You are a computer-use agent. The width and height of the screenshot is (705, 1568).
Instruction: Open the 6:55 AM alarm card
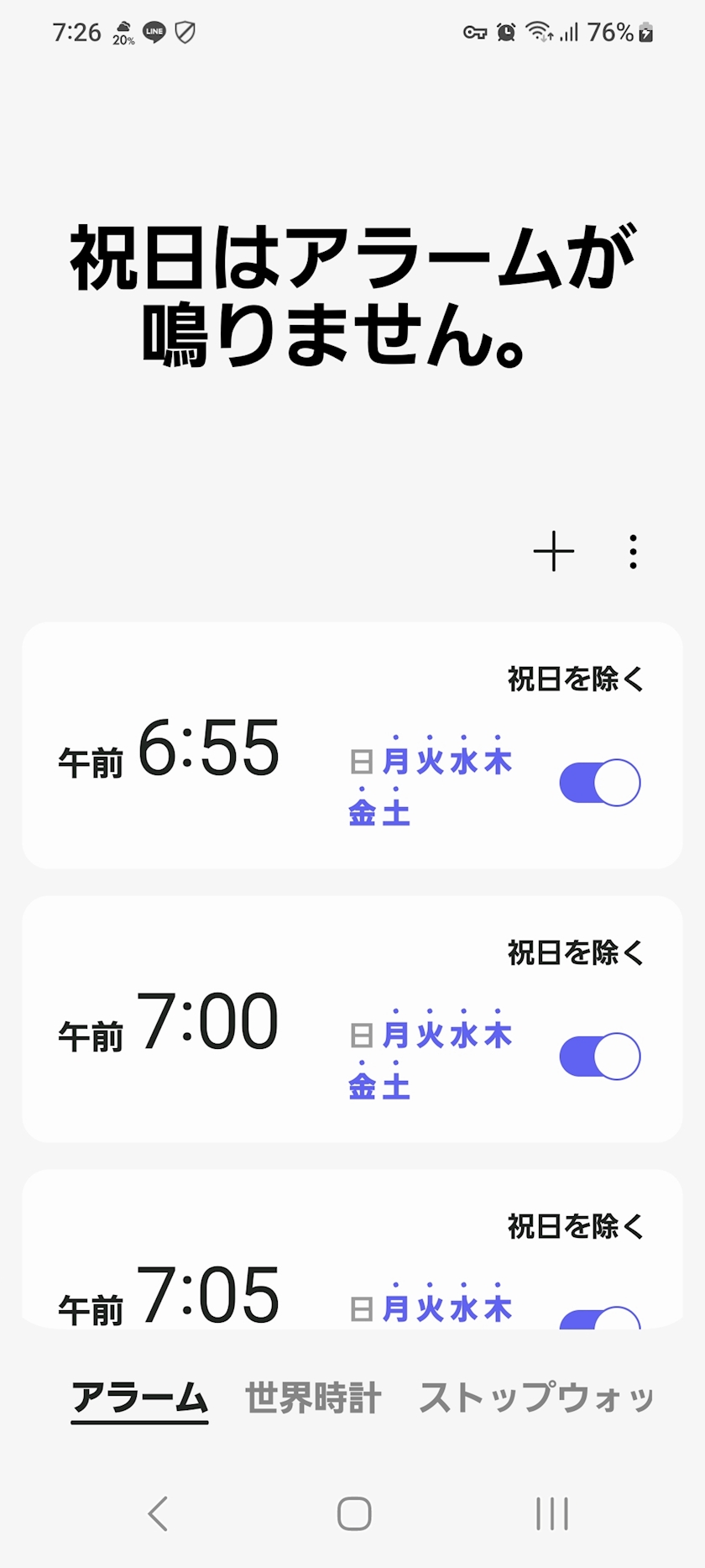[x=352, y=745]
